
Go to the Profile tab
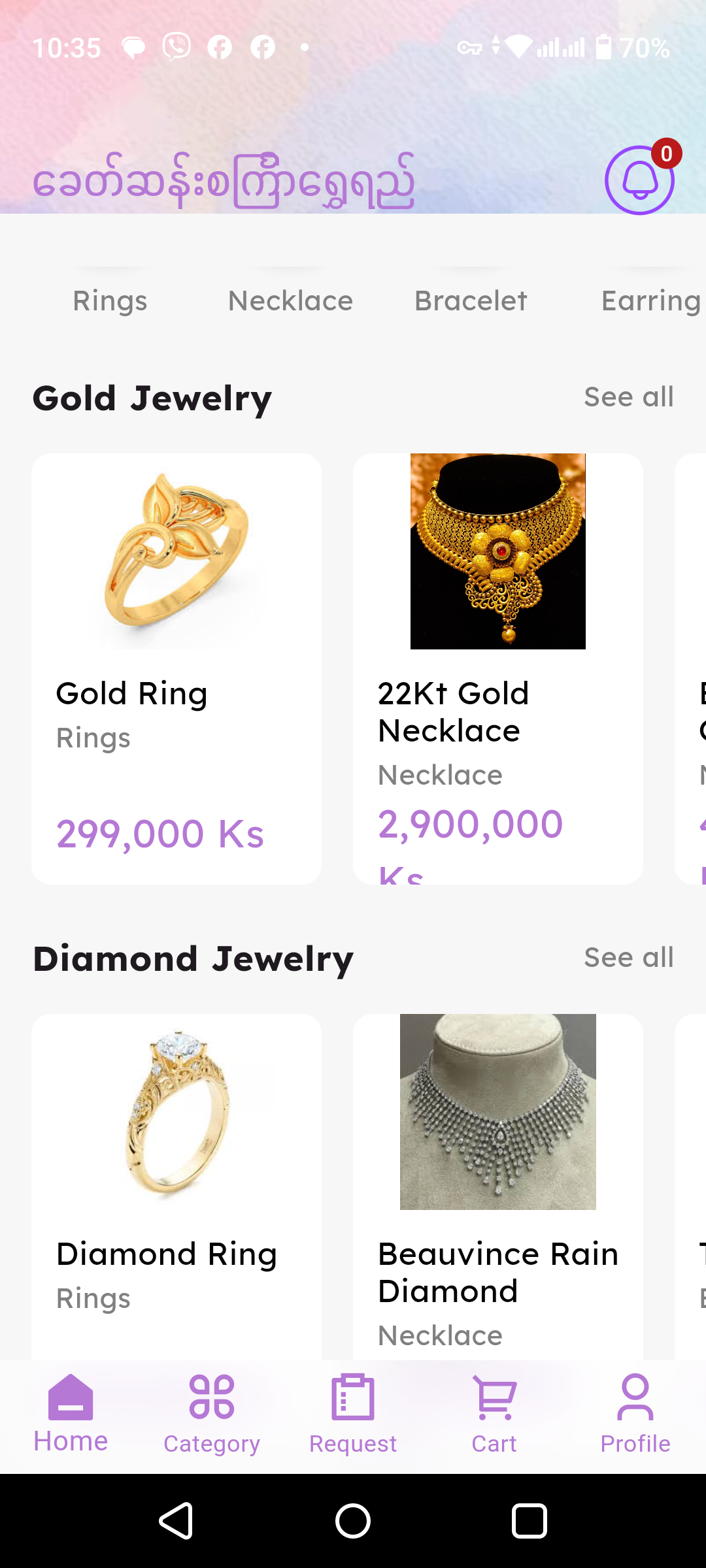[635, 1415]
